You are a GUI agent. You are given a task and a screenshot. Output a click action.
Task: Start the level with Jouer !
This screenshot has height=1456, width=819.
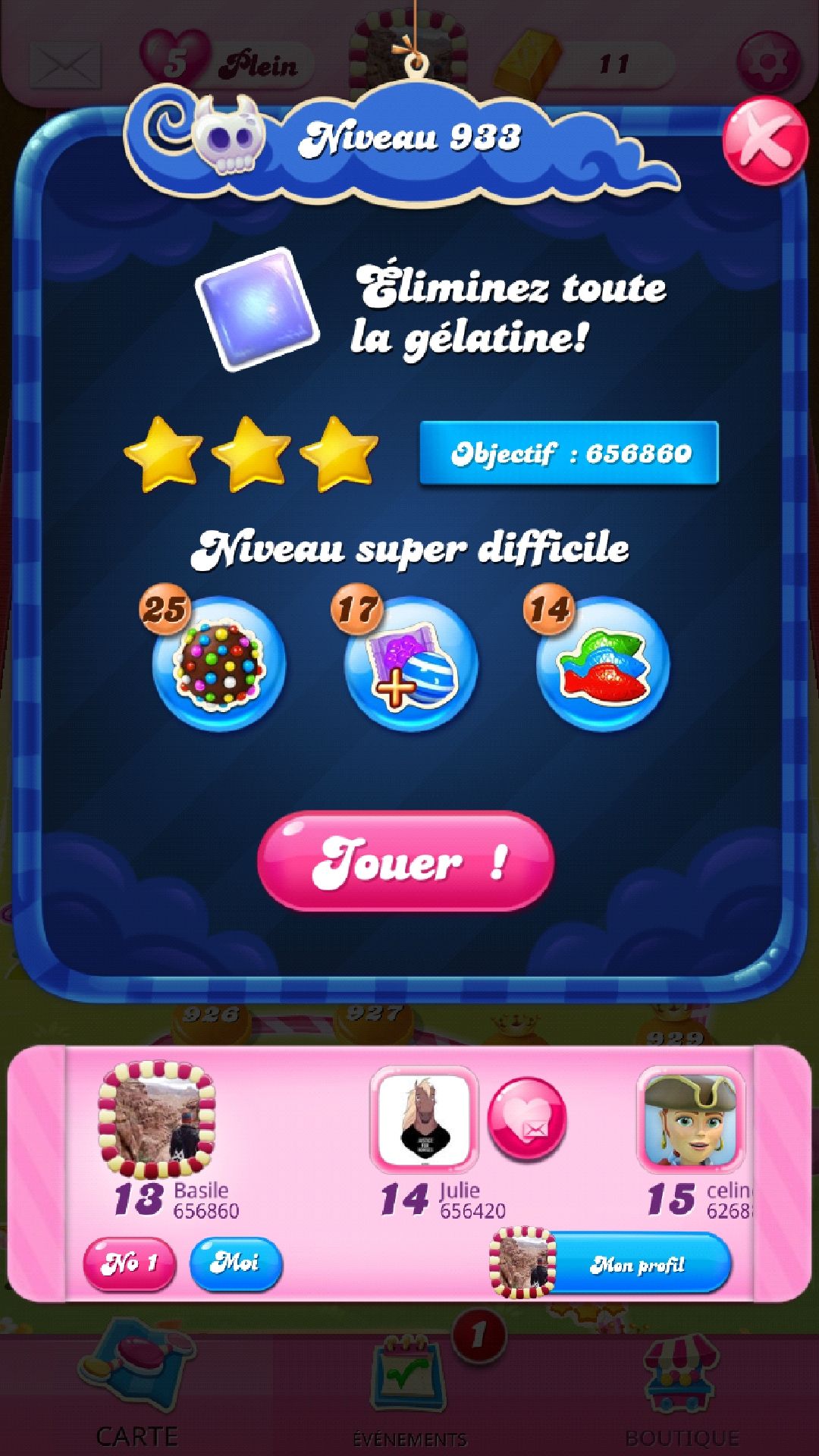click(406, 861)
